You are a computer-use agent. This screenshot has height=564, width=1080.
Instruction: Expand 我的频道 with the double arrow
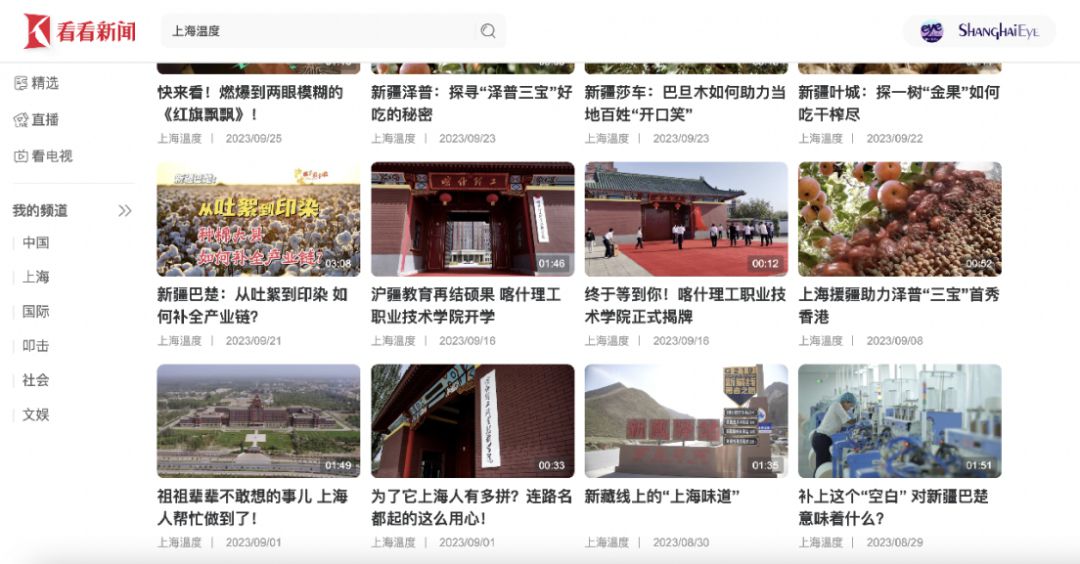pyautogui.click(x=125, y=211)
